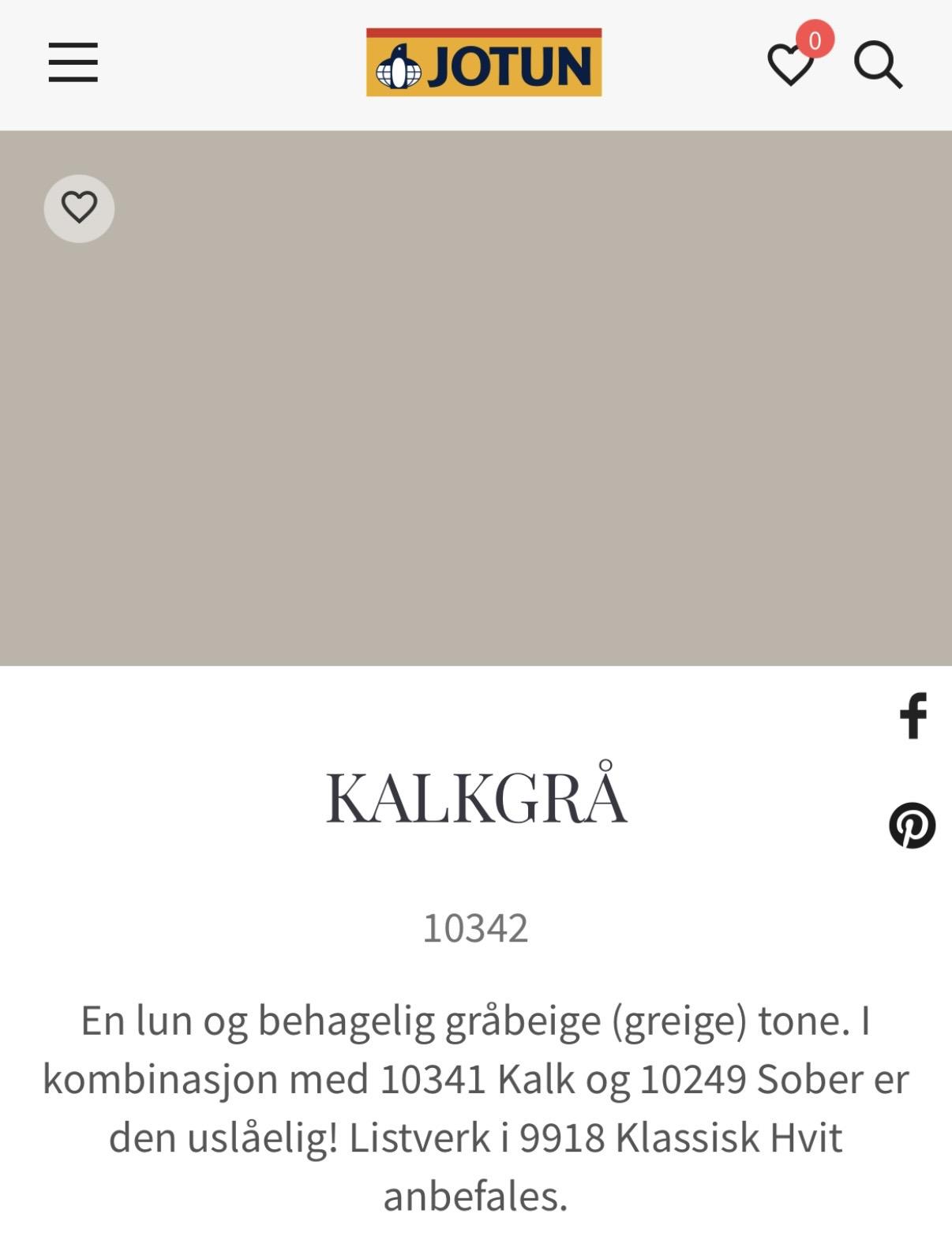Open the favorites list in header
The width and height of the screenshot is (952, 1259).
tap(792, 64)
